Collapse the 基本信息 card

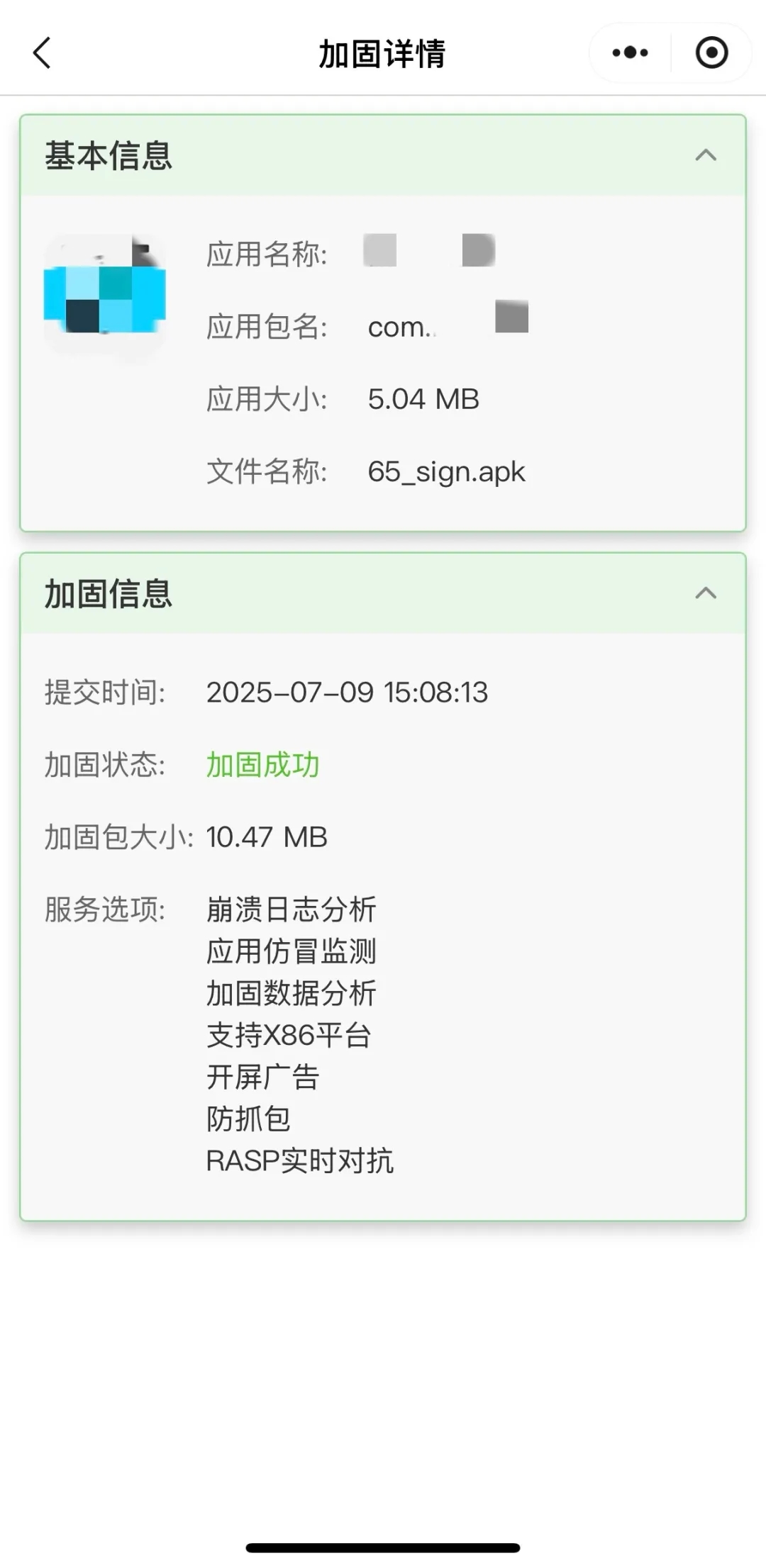705,156
